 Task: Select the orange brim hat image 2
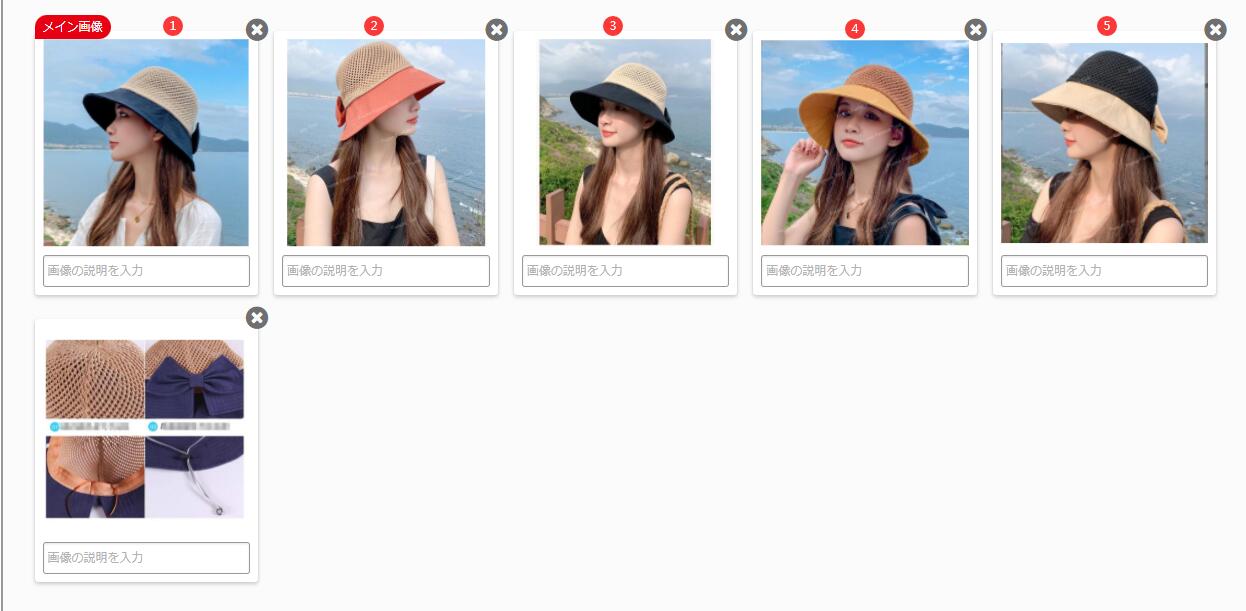pyautogui.click(x=386, y=142)
